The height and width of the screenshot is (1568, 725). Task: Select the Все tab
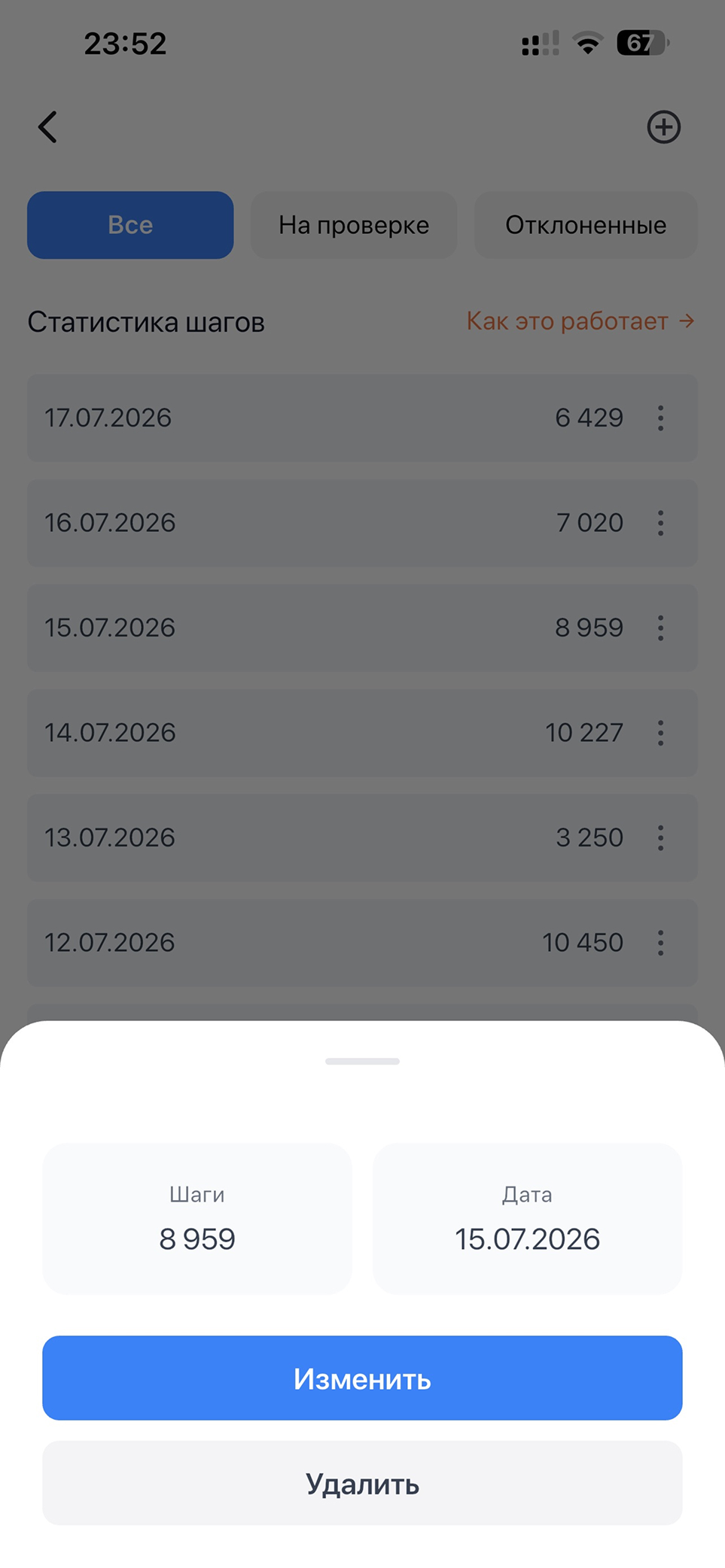point(130,225)
